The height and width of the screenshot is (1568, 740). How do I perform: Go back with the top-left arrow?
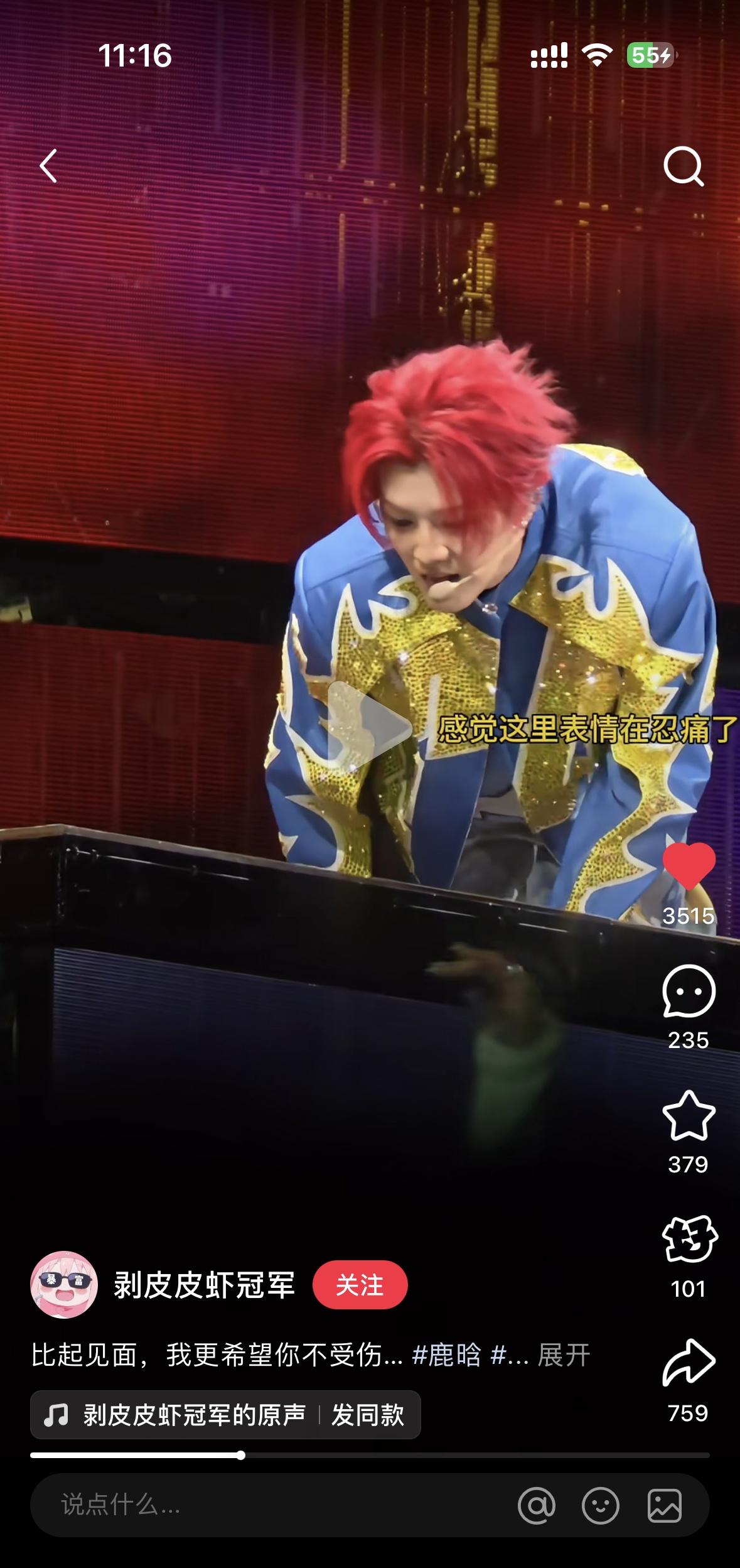pyautogui.click(x=48, y=166)
